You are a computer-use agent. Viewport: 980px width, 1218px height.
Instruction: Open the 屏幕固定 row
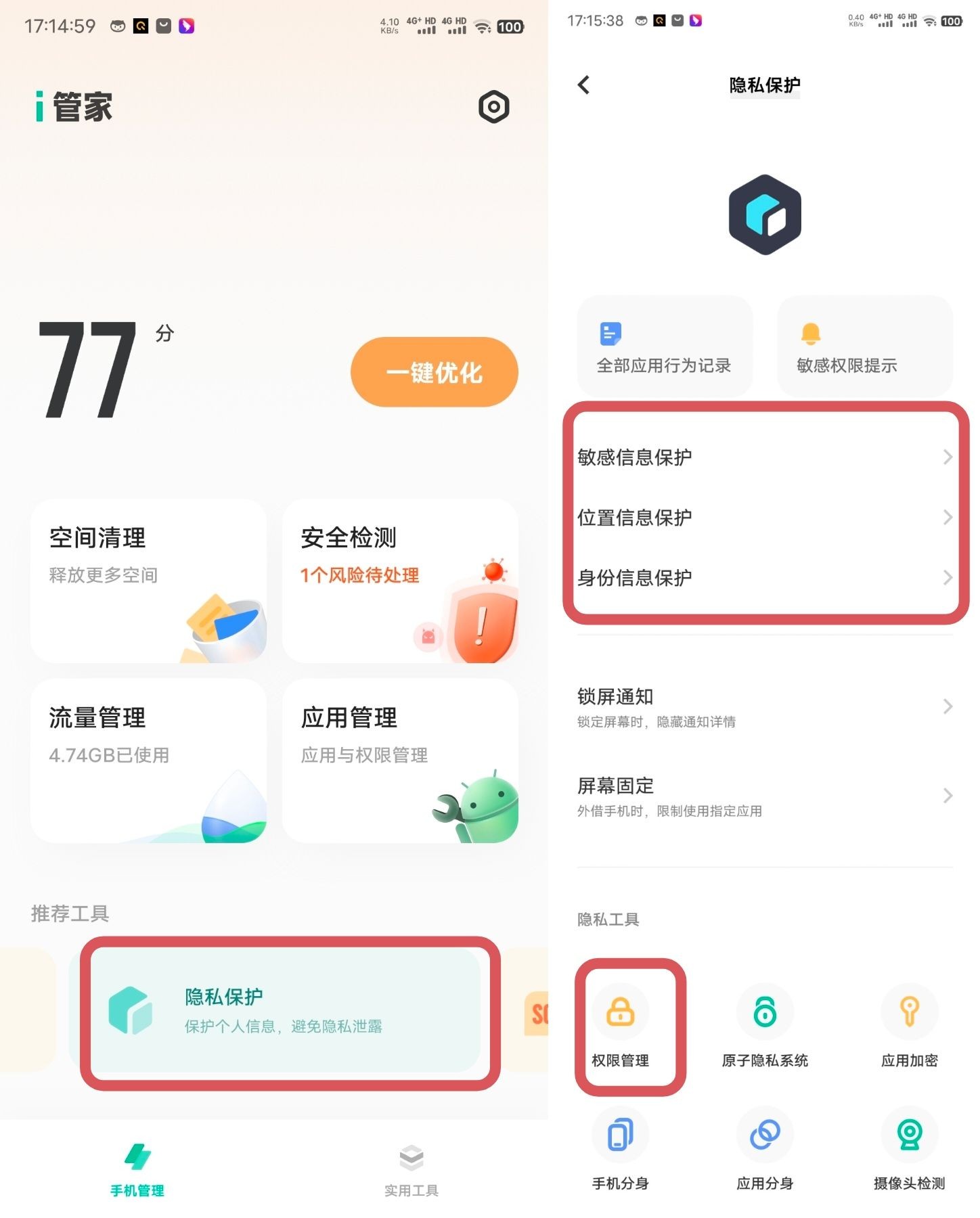click(764, 796)
